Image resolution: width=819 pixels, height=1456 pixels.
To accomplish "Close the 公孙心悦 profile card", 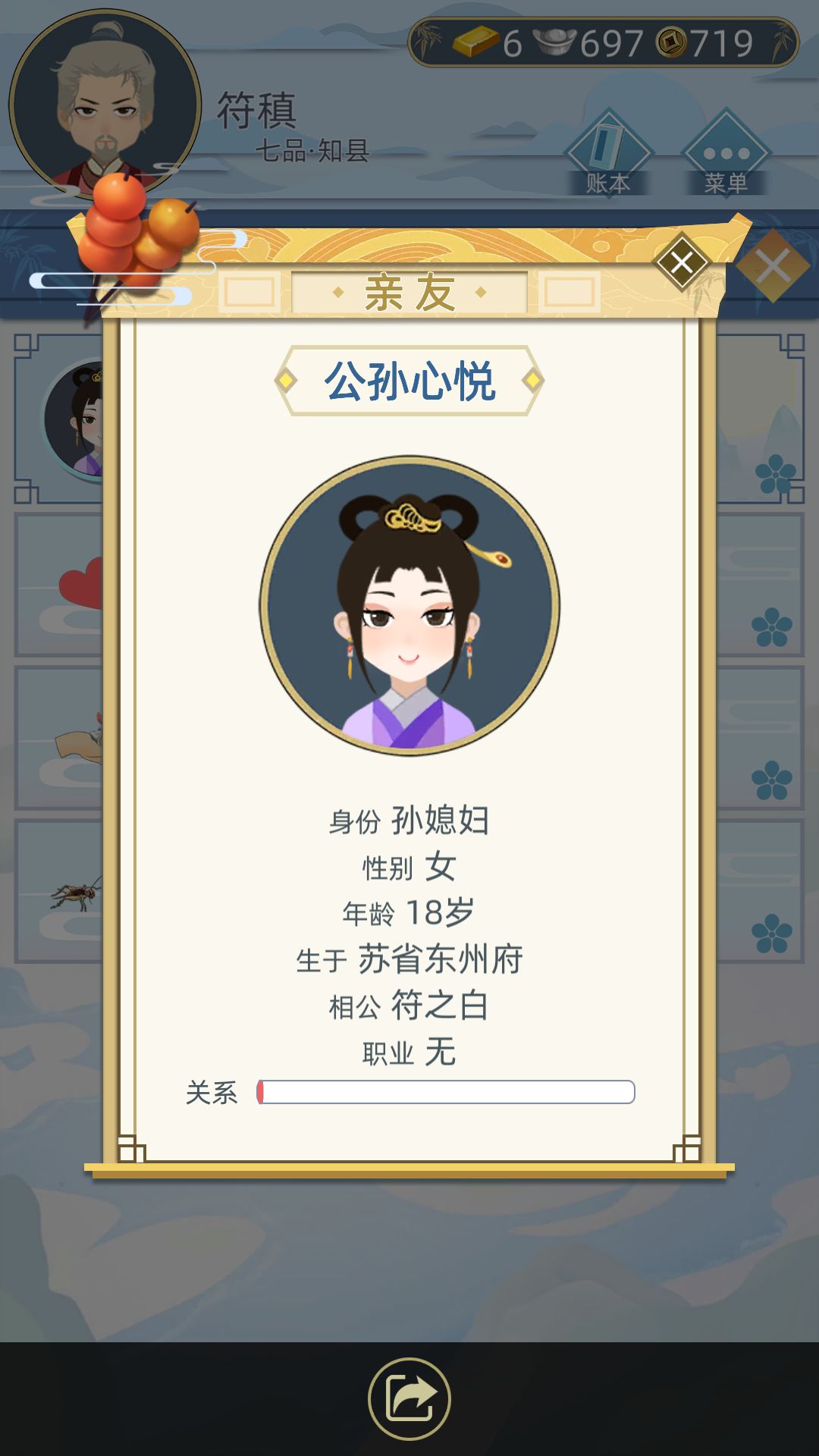I will click(681, 262).
